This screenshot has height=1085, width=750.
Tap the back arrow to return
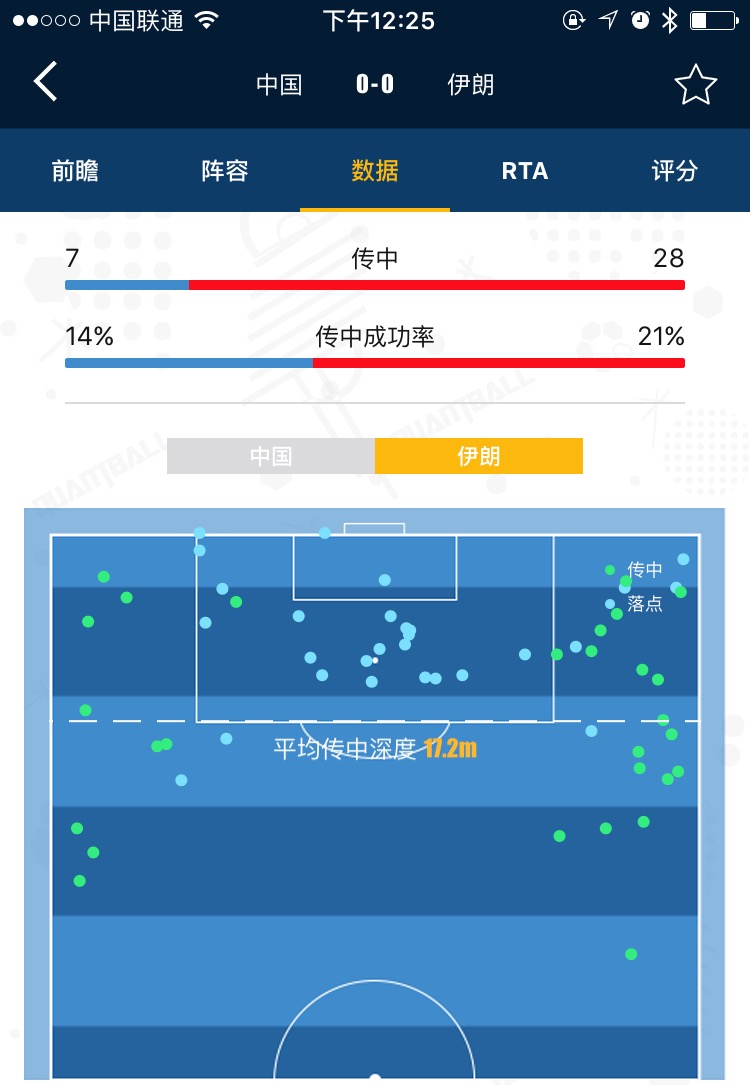pos(44,84)
